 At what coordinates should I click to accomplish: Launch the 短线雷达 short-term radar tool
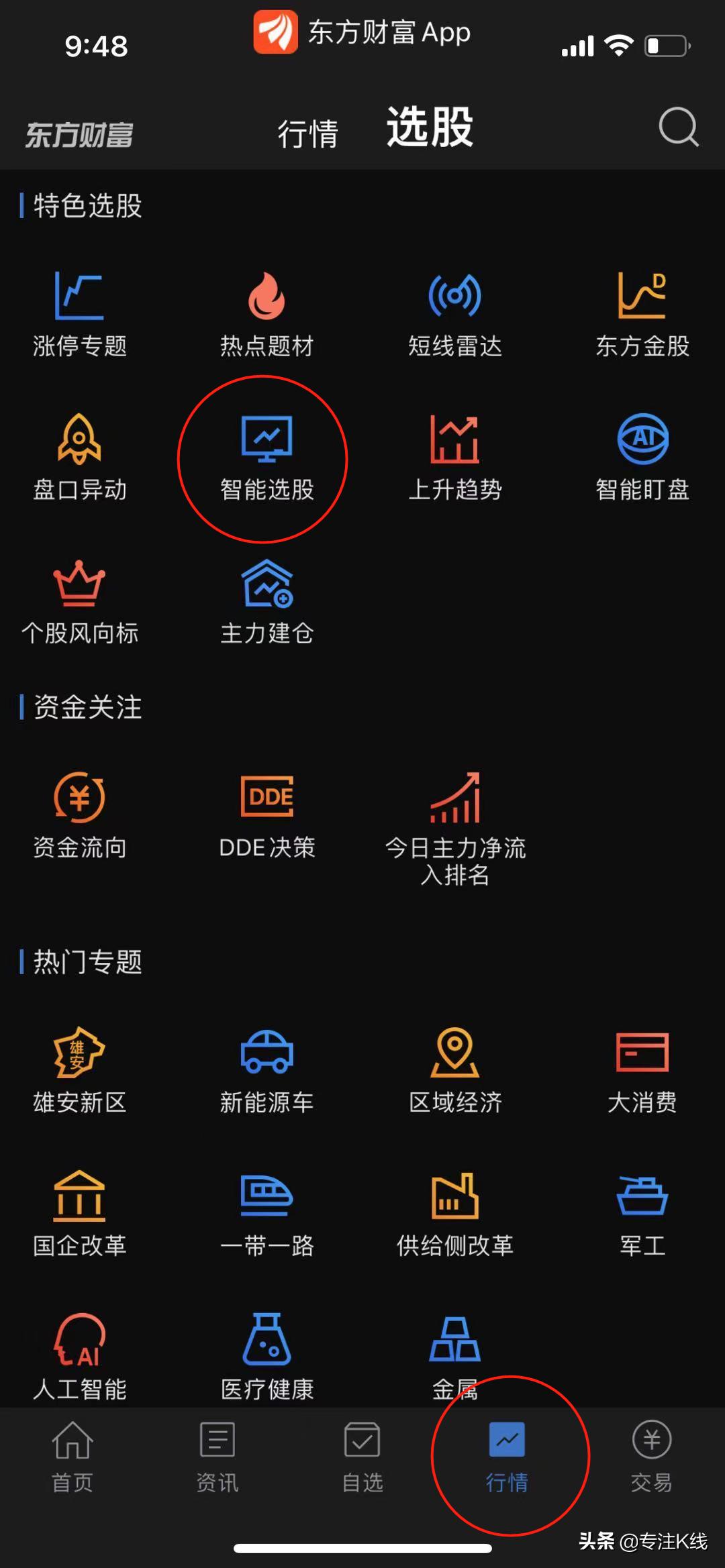[454, 309]
